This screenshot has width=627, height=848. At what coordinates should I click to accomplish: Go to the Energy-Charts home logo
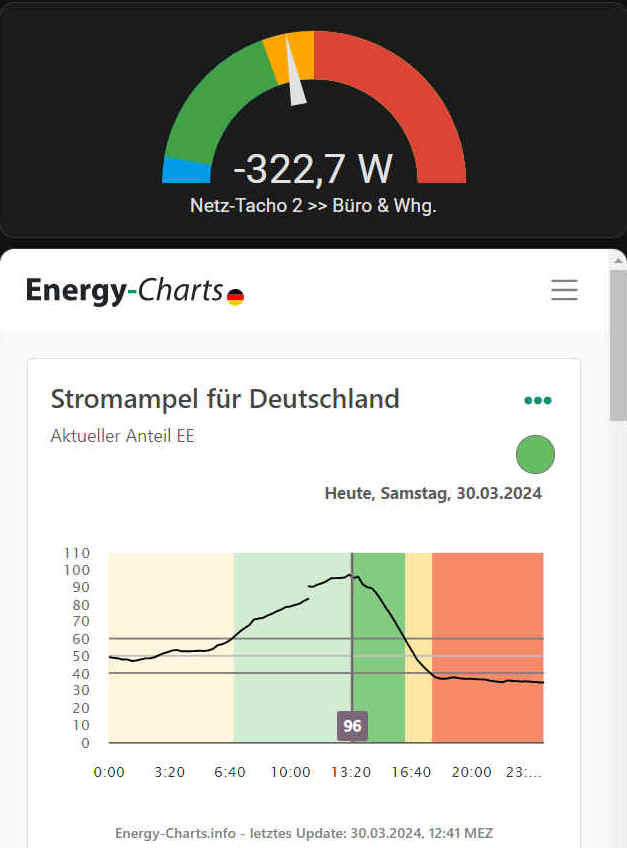click(x=135, y=291)
